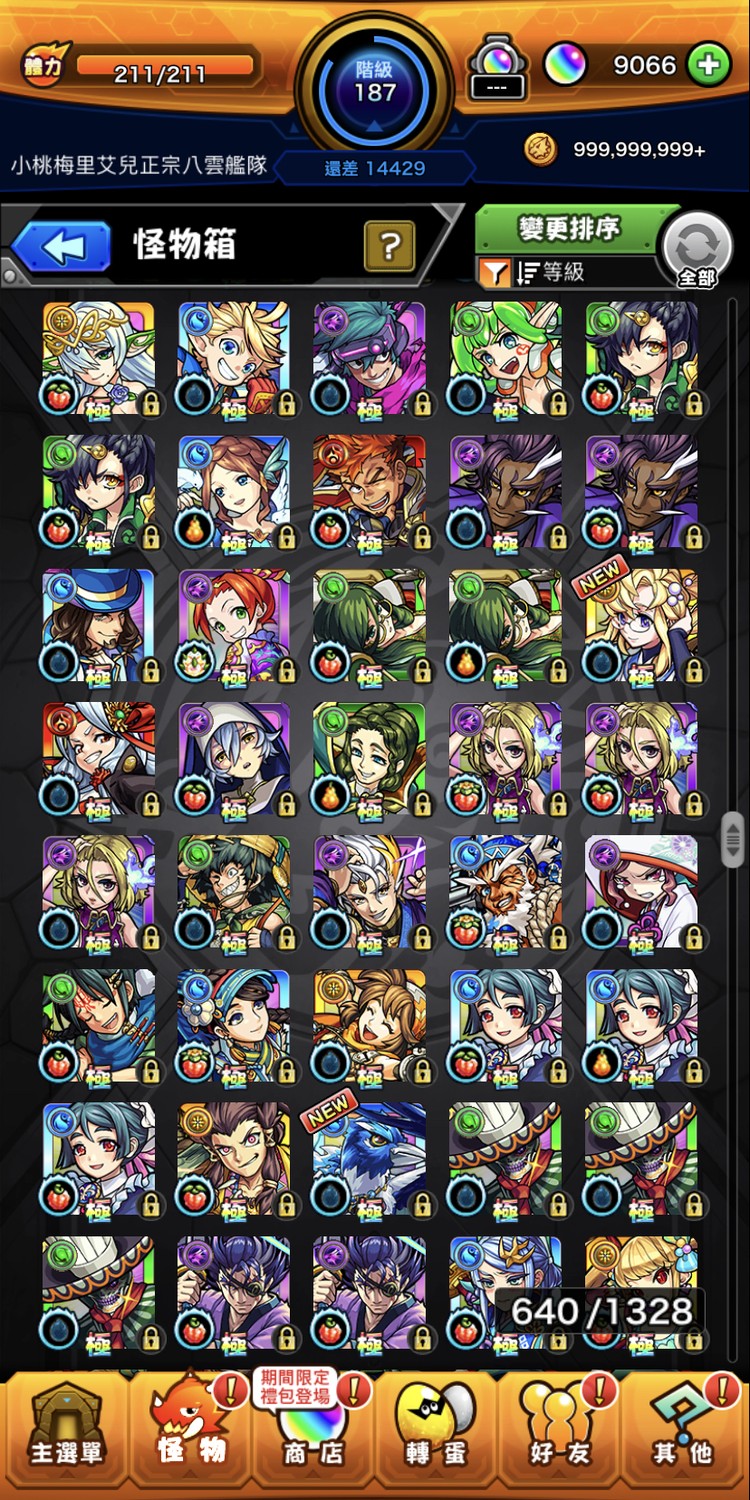Add more orbs with the green plus

[708, 65]
